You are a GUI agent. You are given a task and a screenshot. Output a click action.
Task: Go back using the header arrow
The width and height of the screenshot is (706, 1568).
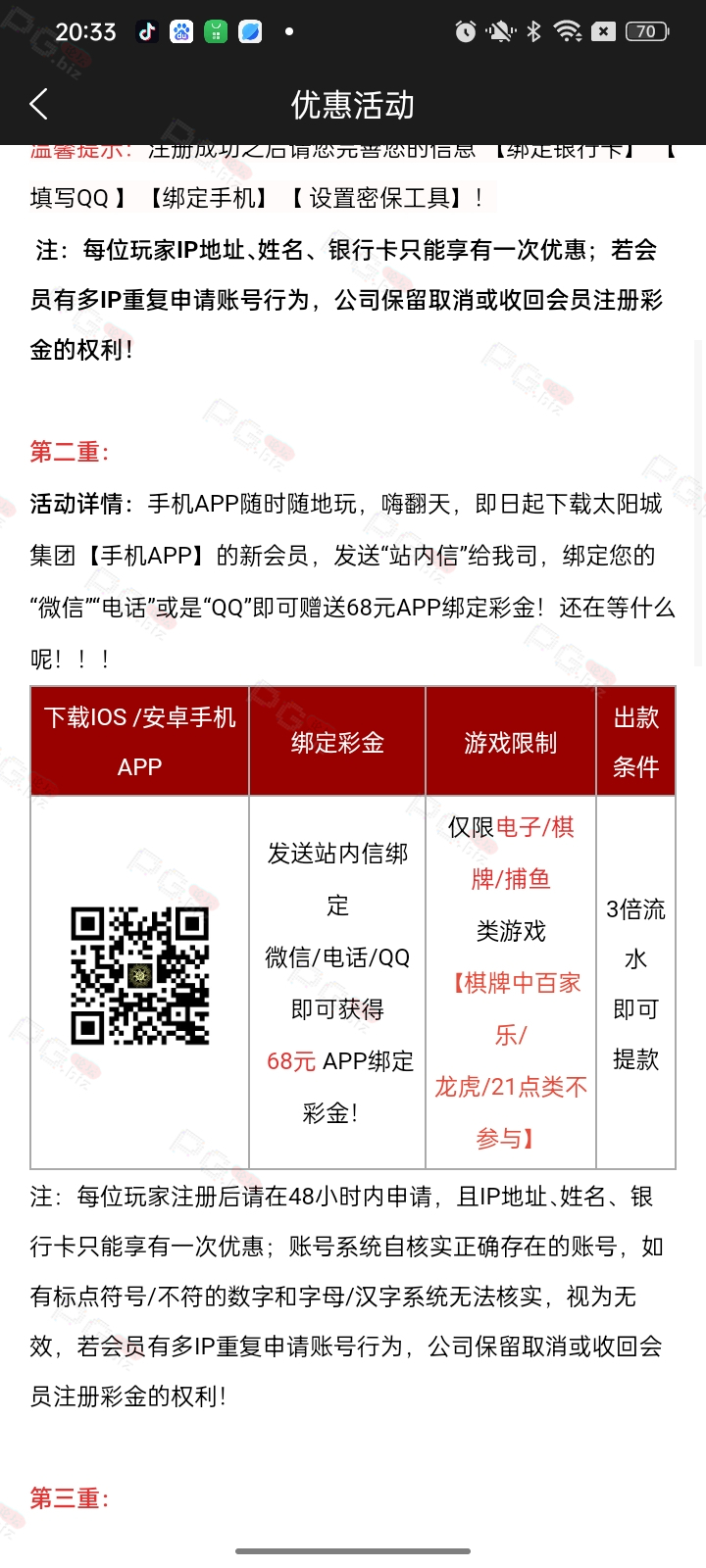pyautogui.click(x=39, y=104)
